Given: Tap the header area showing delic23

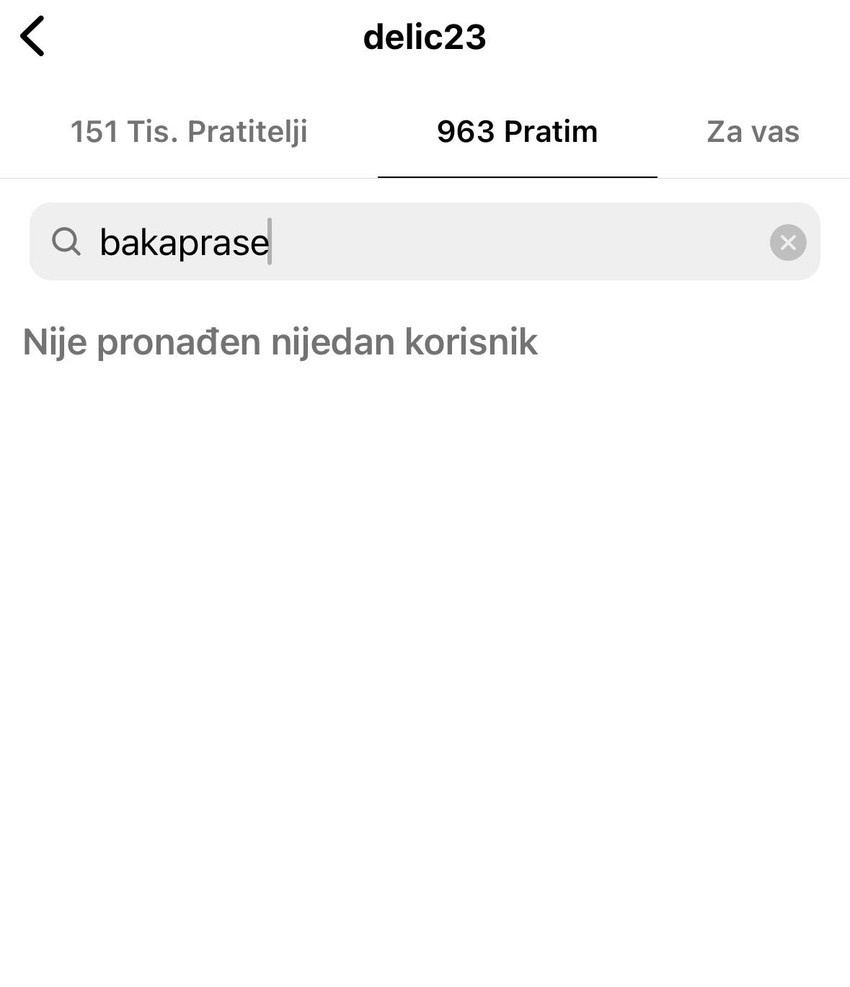Looking at the screenshot, I should coord(424,36).
